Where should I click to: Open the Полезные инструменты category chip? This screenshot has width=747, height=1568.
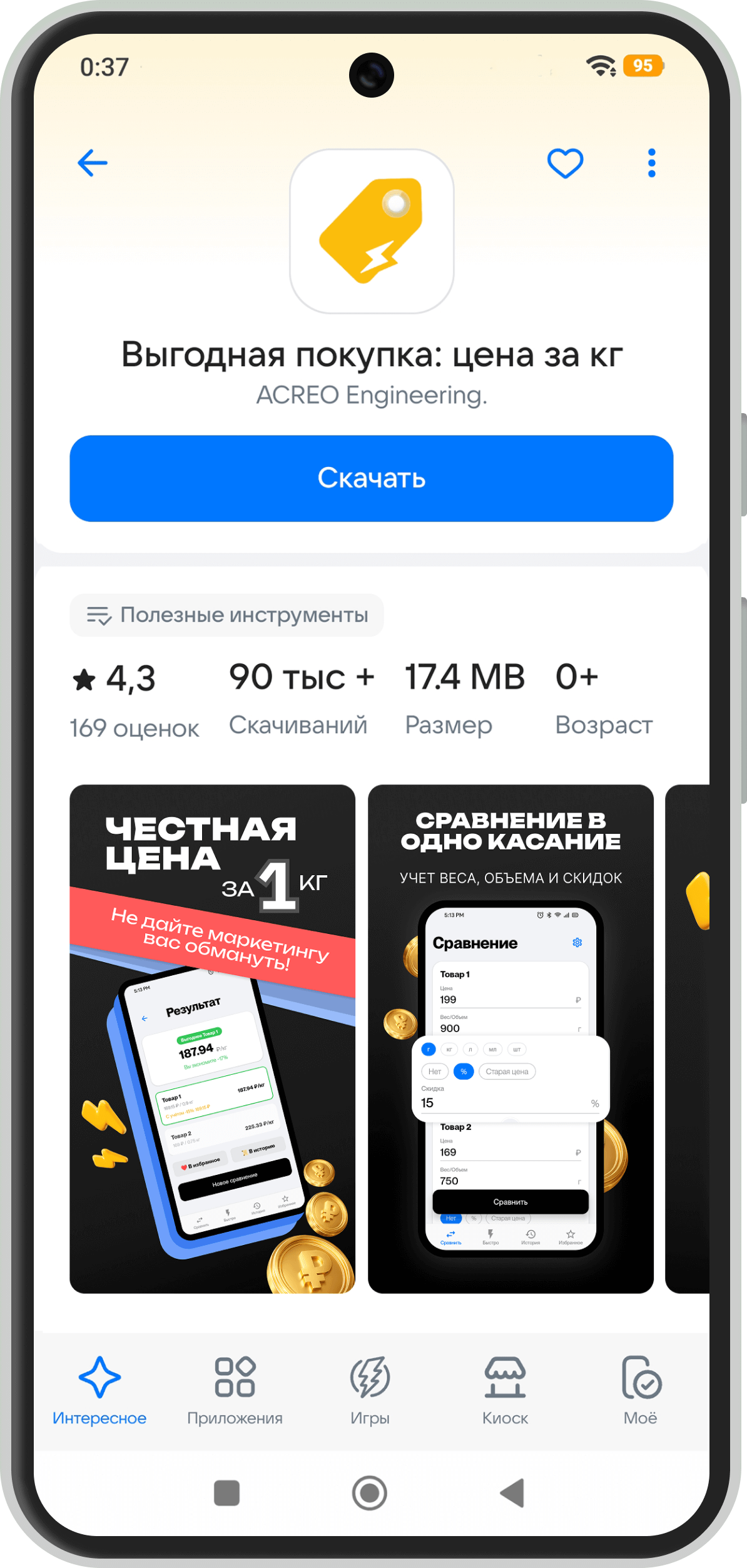coord(226,615)
